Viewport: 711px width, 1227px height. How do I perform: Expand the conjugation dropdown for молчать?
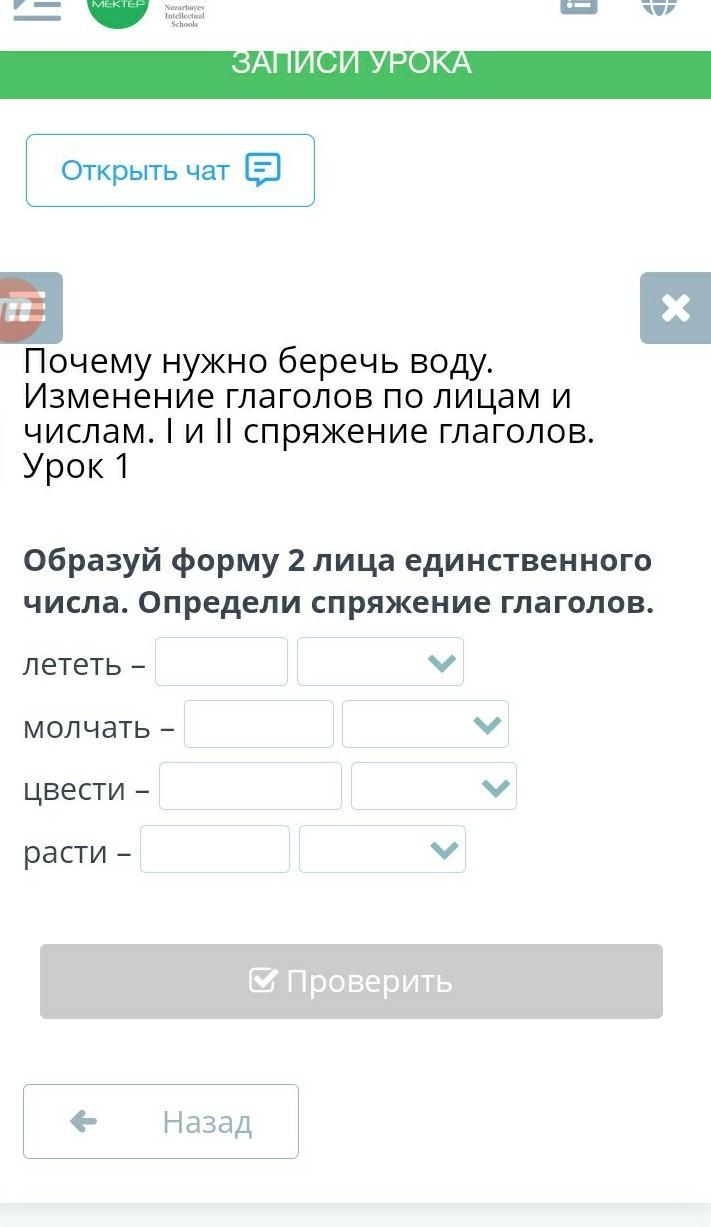pos(425,724)
